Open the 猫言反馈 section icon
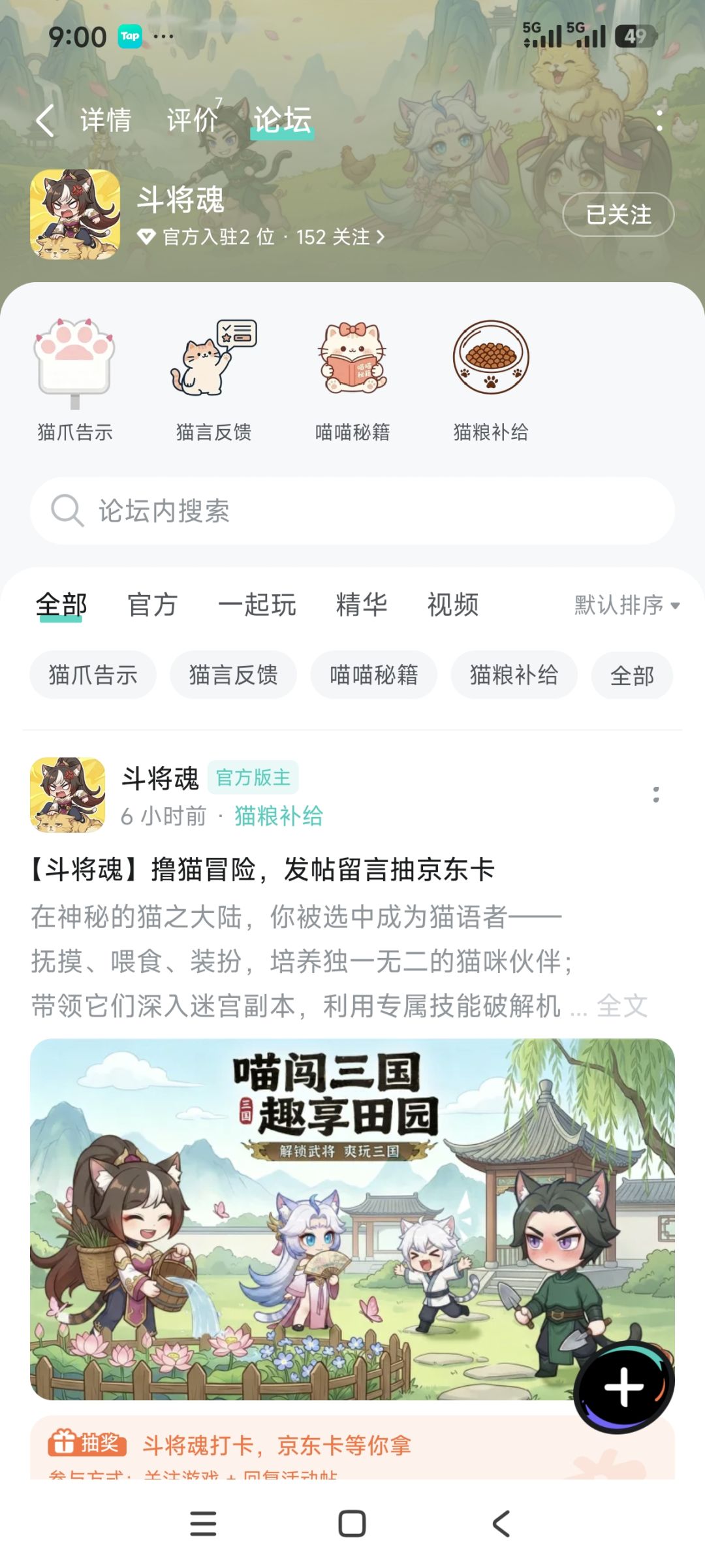Screen dimensions: 705x1568 [x=213, y=358]
